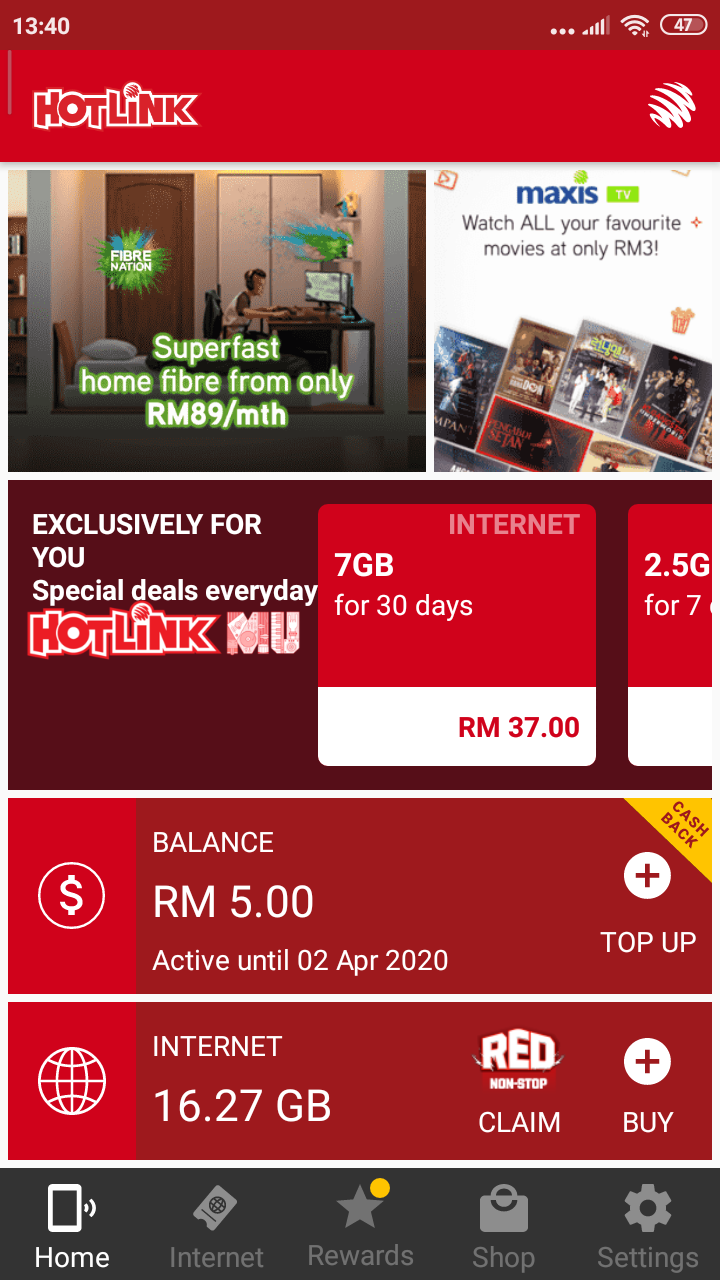This screenshot has height=1280, width=720.
Task: Open the Maxis TV movies banner
Action: click(575, 320)
